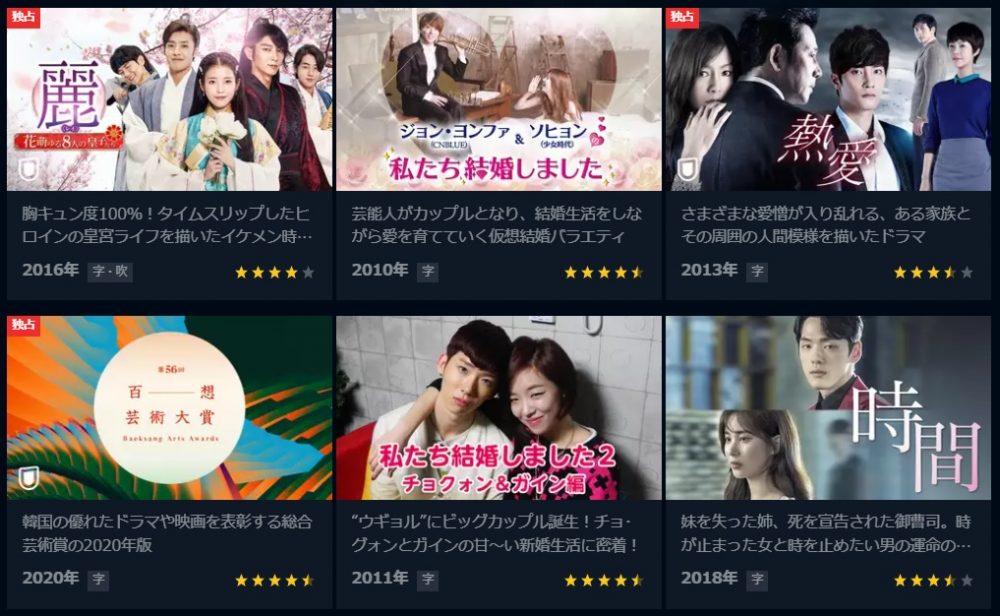Open the 時間 2018 drama card

click(827, 408)
